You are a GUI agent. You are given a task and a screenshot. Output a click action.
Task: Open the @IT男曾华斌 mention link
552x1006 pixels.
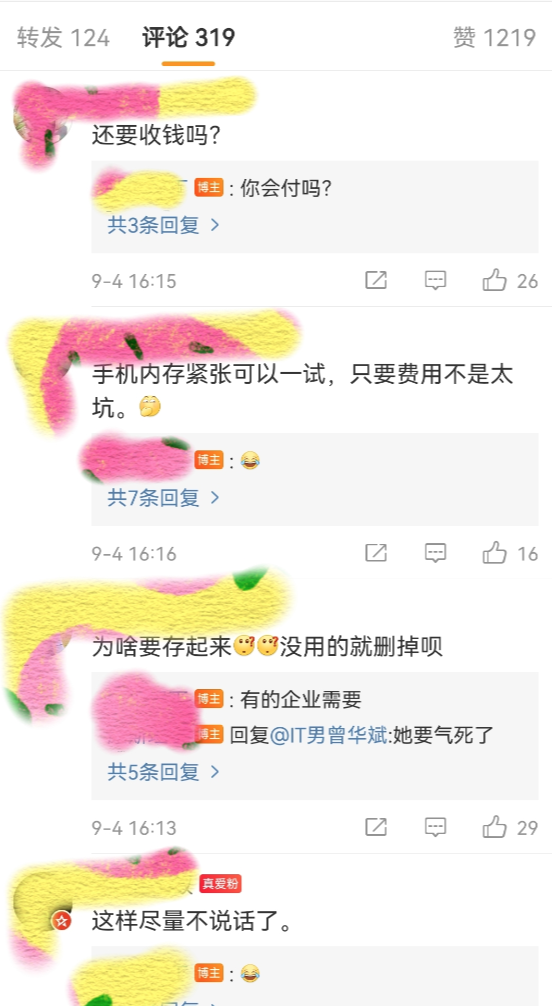(x=329, y=735)
